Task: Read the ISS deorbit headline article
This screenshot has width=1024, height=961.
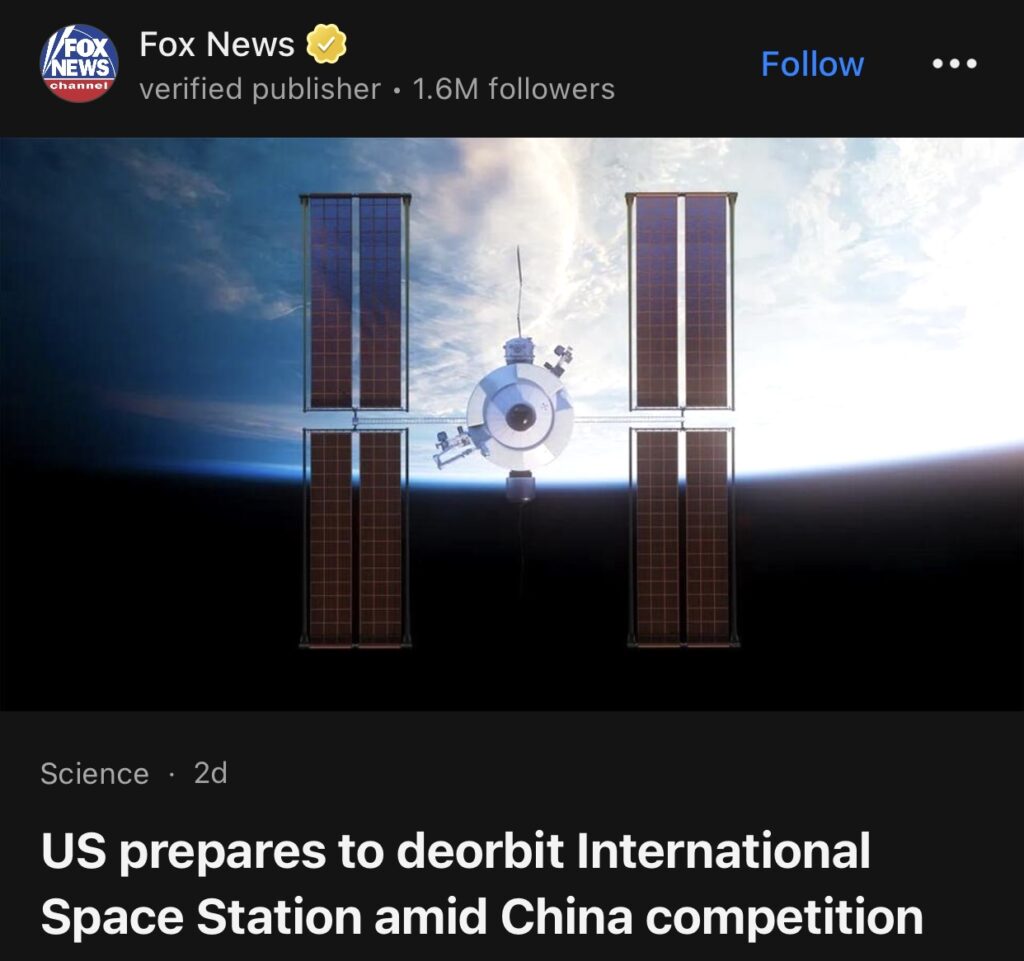Action: pos(482,884)
